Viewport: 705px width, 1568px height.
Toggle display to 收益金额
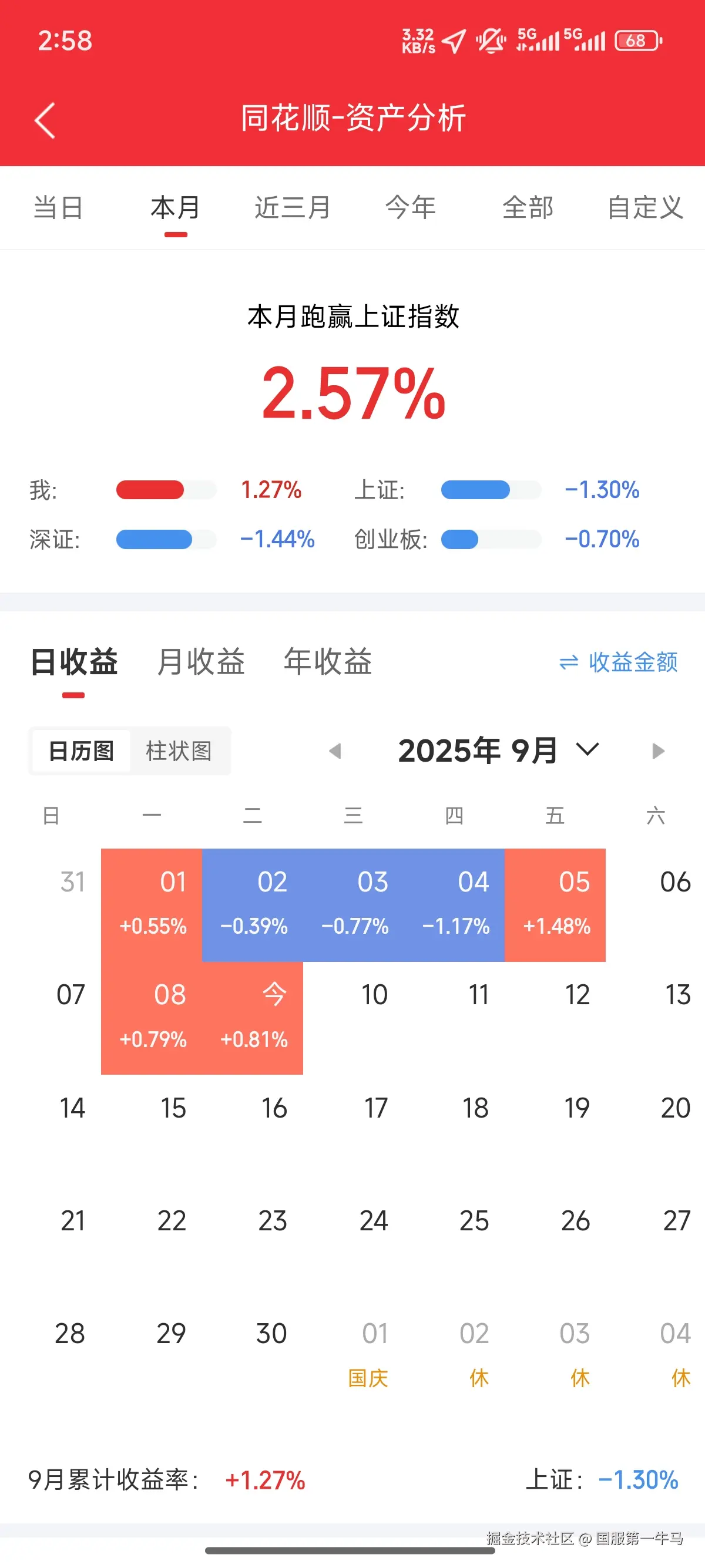(x=618, y=662)
